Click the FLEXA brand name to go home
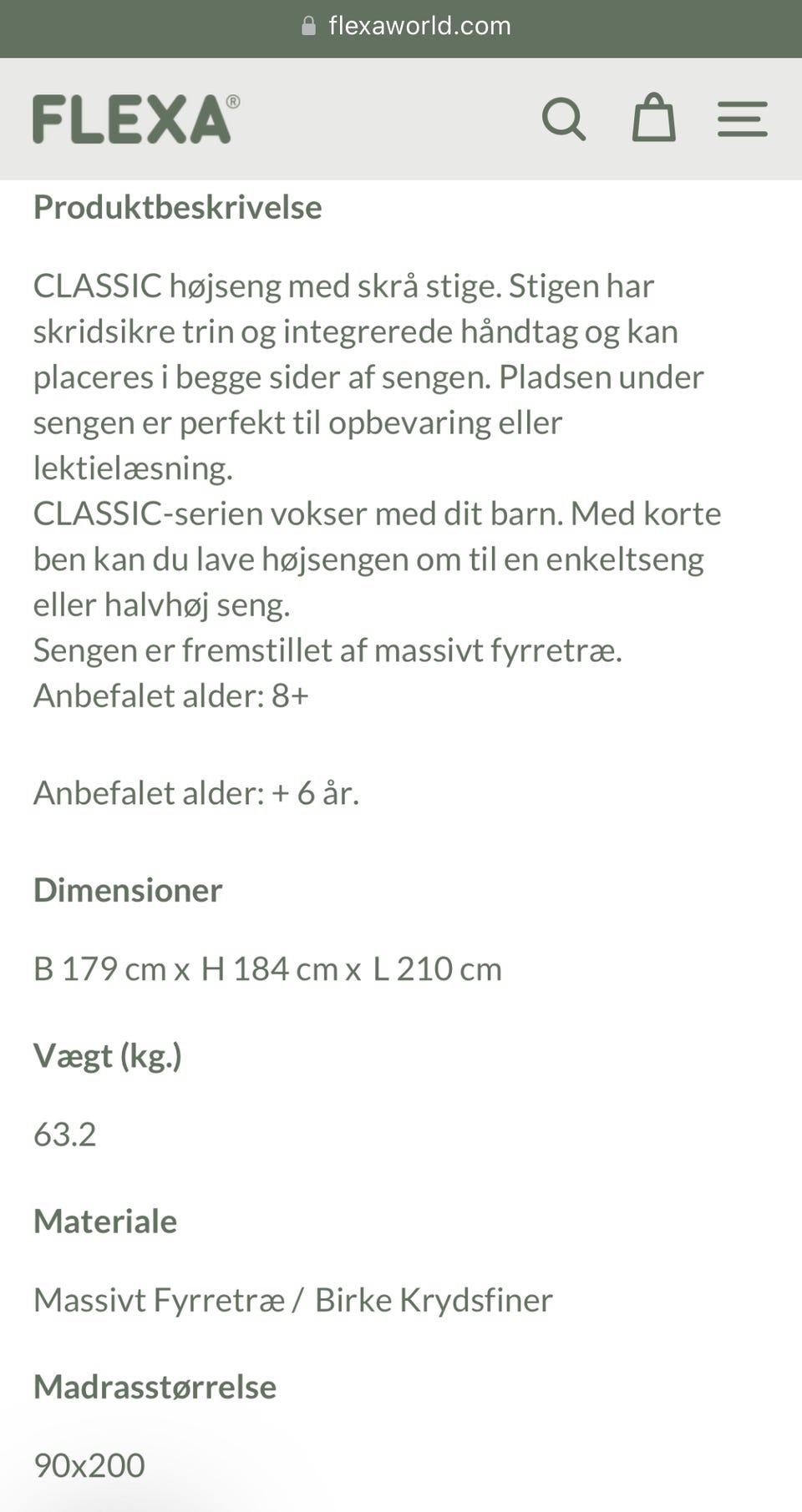 pos(134,119)
